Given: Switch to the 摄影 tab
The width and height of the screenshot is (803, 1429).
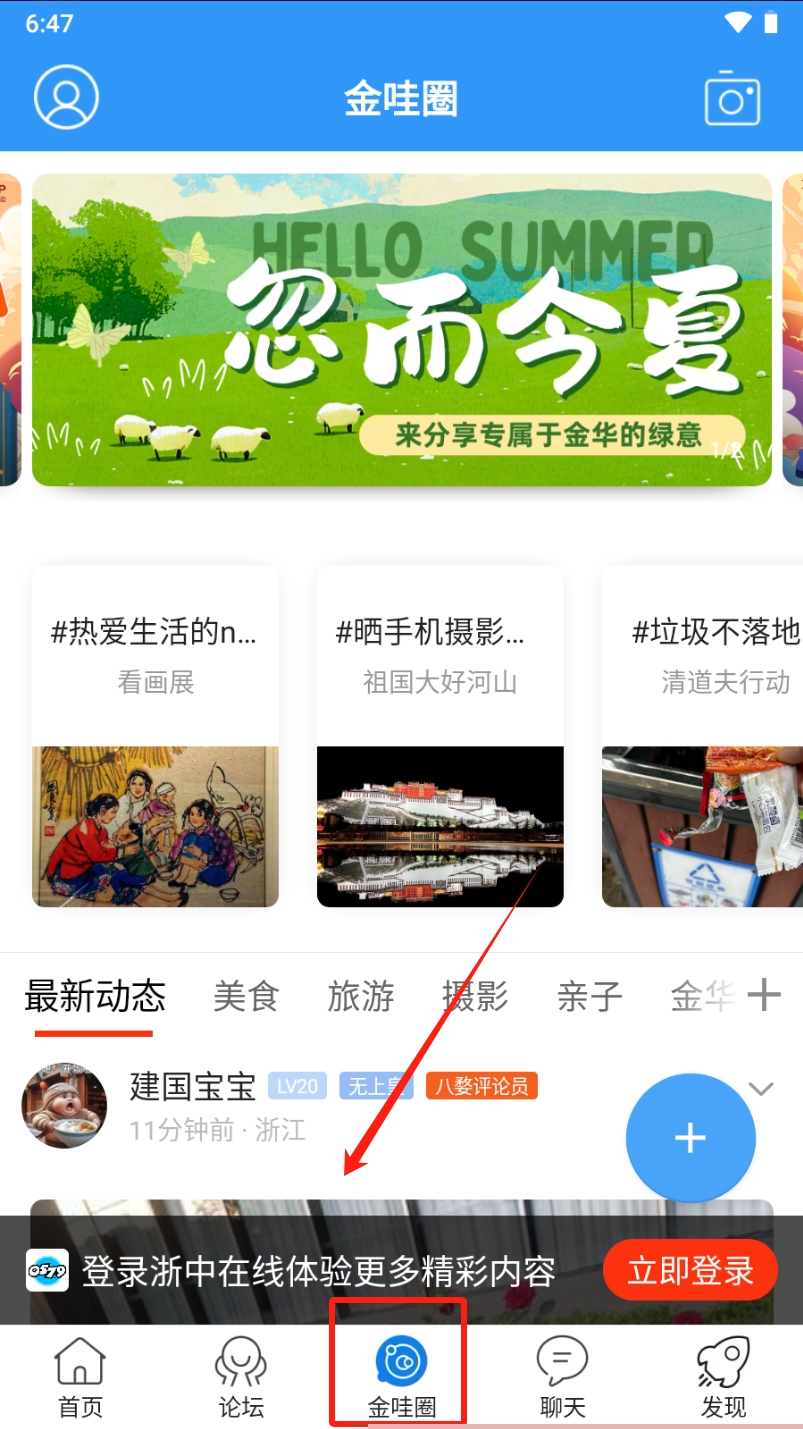Looking at the screenshot, I should (475, 996).
